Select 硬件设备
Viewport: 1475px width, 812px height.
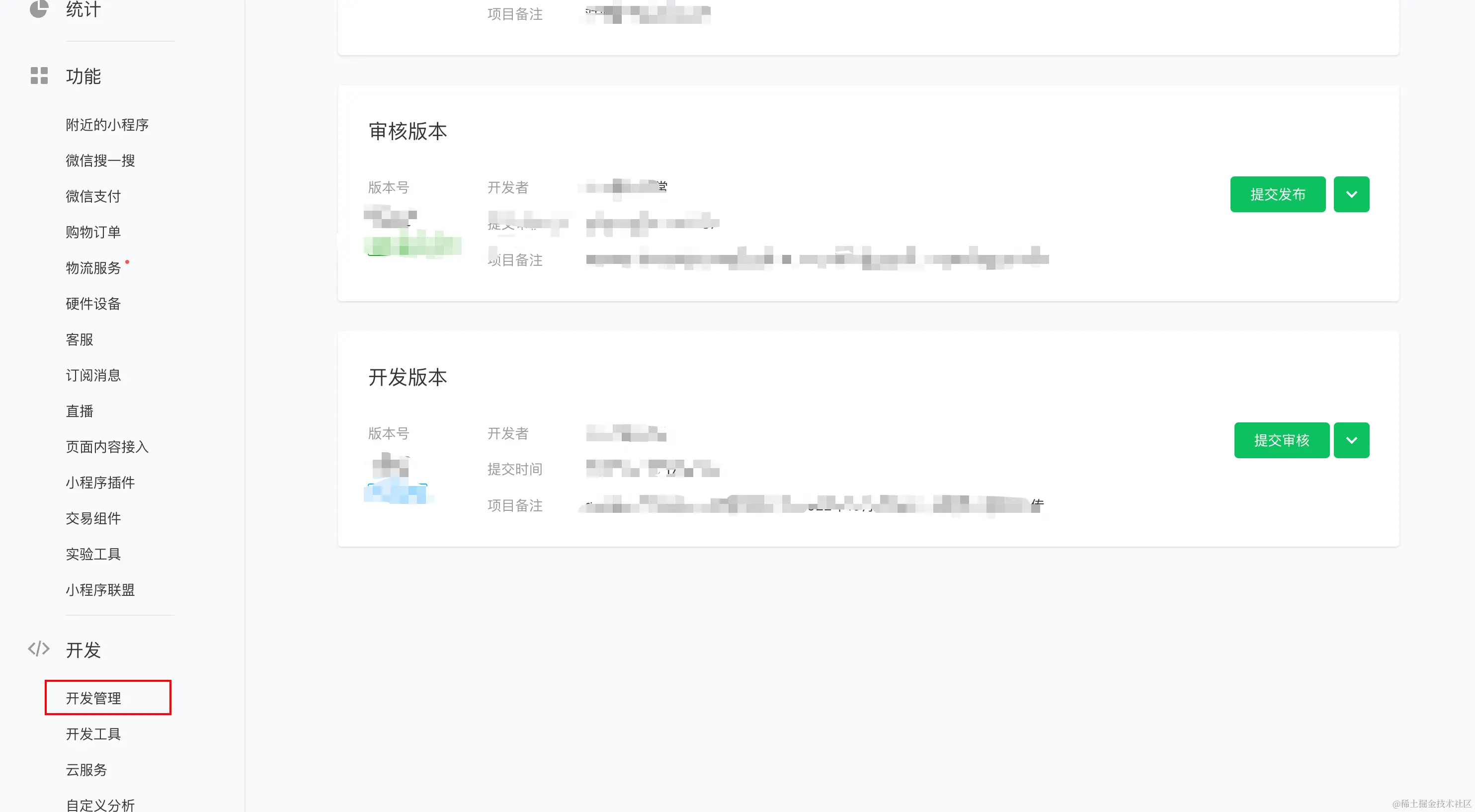[93, 304]
